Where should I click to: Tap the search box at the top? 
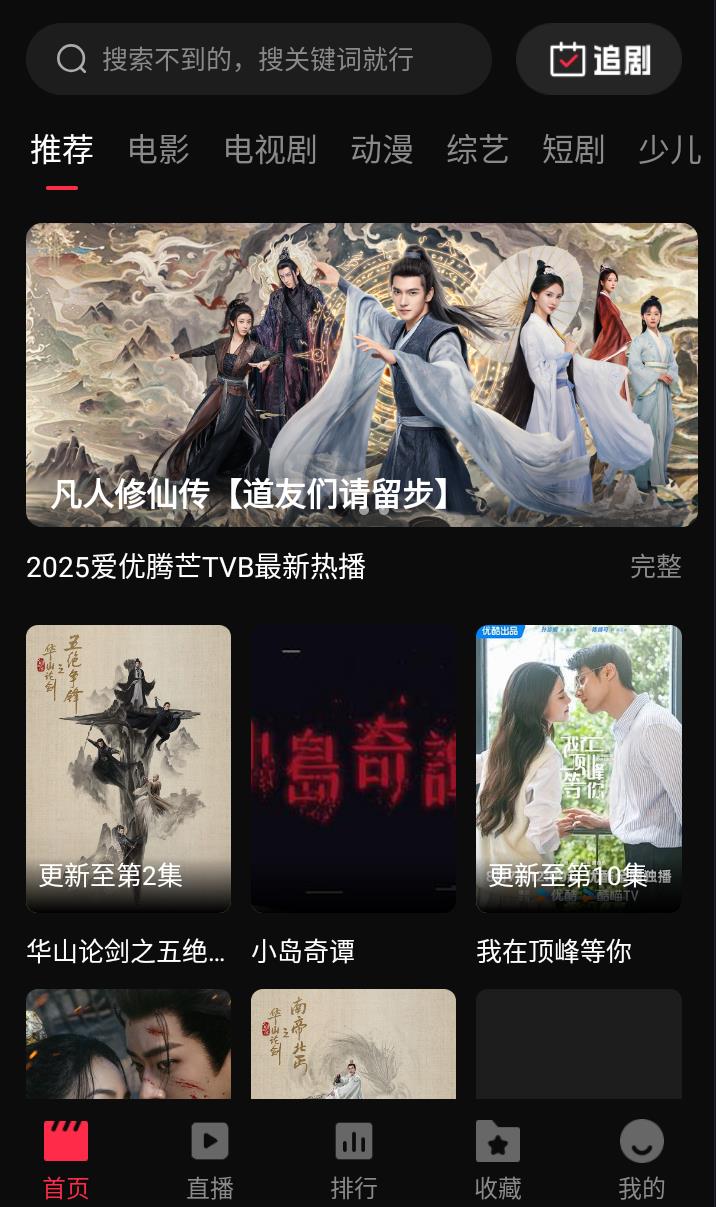[258, 59]
